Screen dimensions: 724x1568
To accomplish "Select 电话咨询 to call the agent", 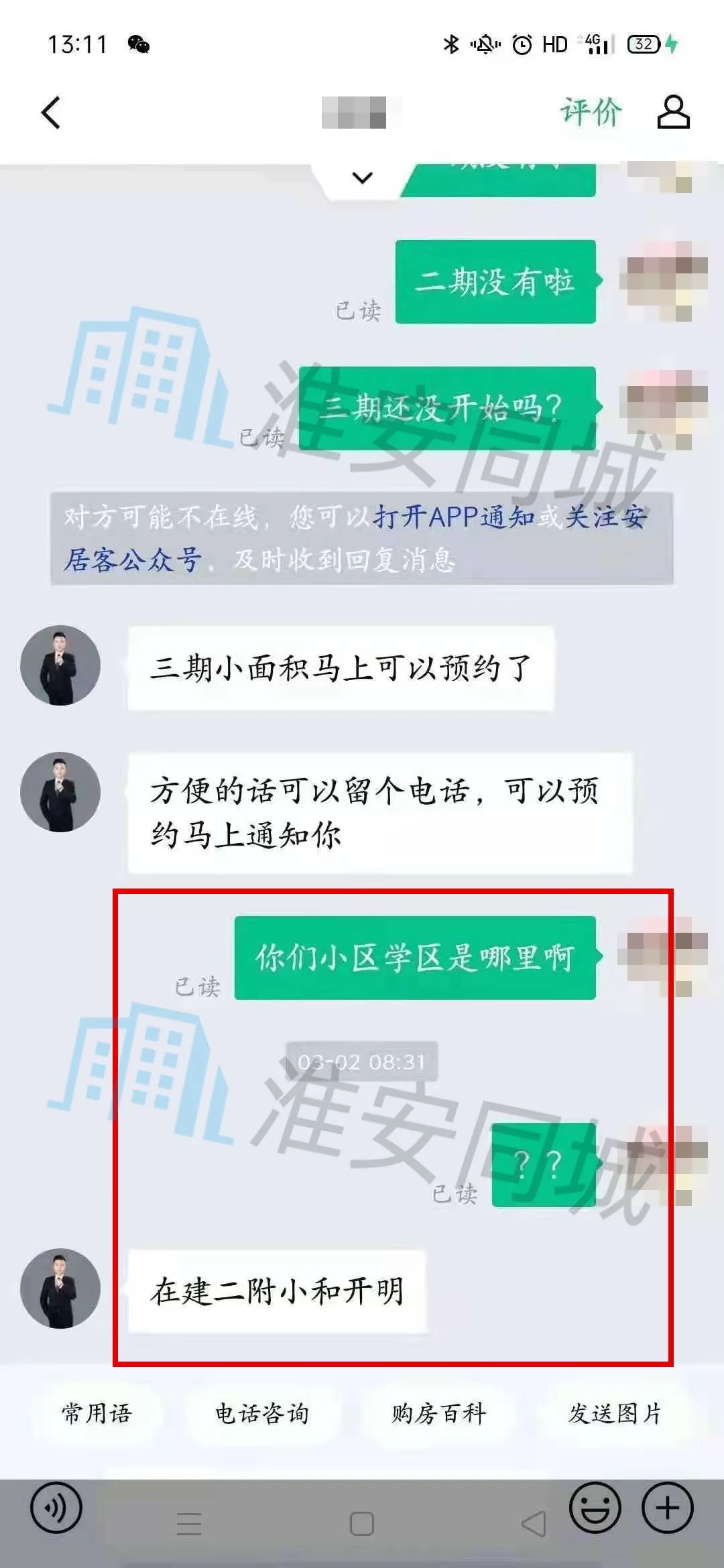I will pos(262,1413).
